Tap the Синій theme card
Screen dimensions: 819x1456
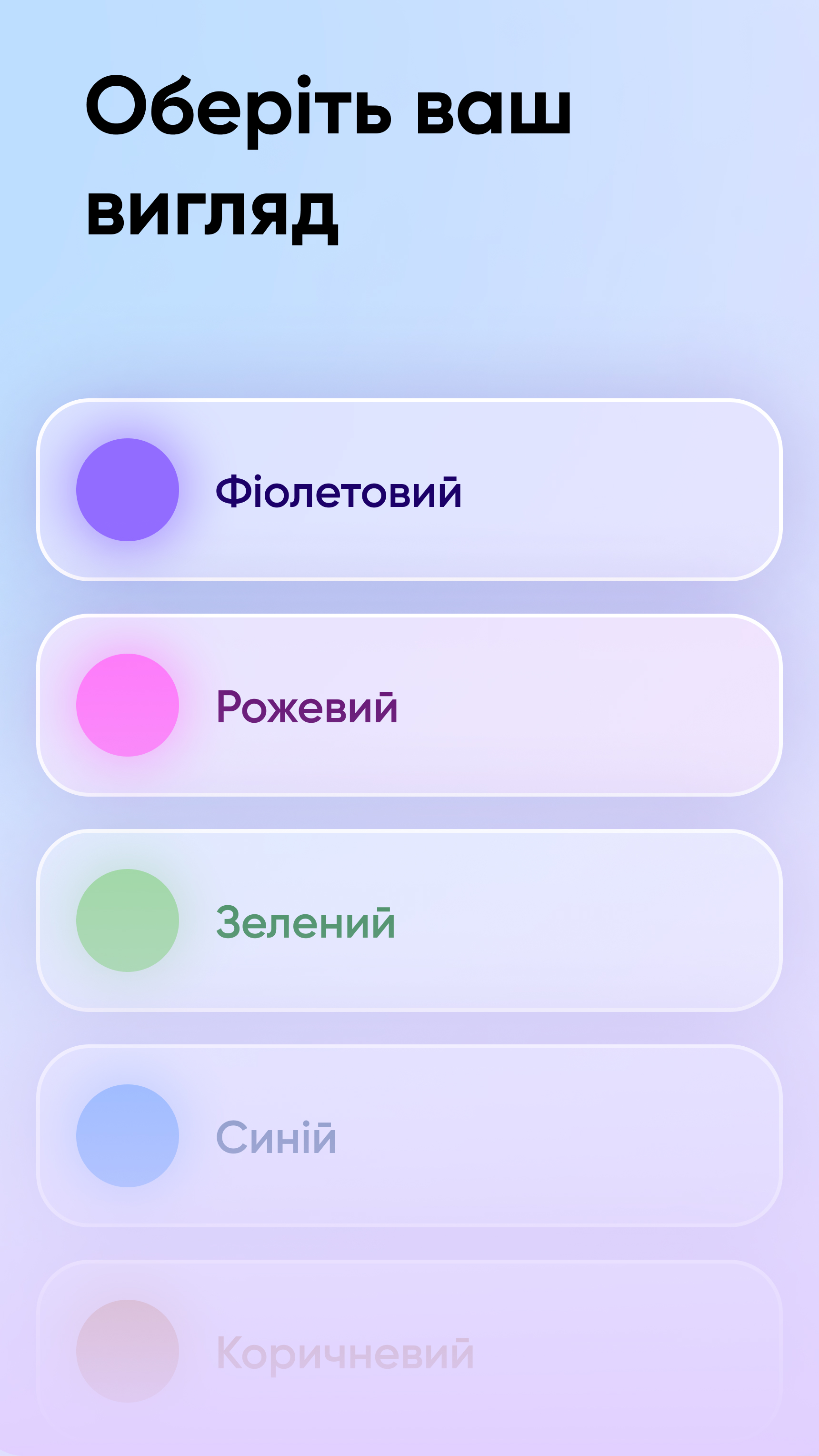(x=409, y=1135)
